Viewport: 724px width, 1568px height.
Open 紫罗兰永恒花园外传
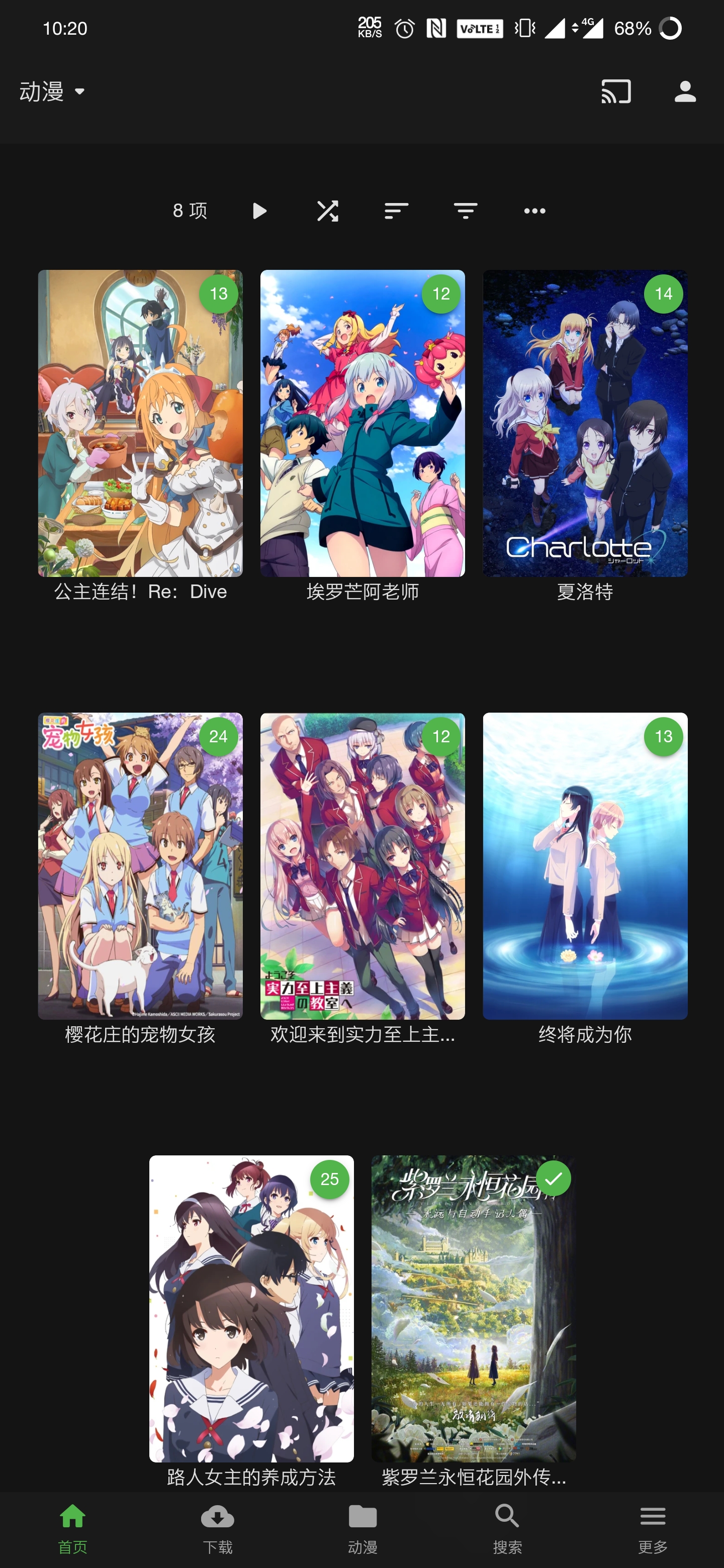[x=474, y=1309]
